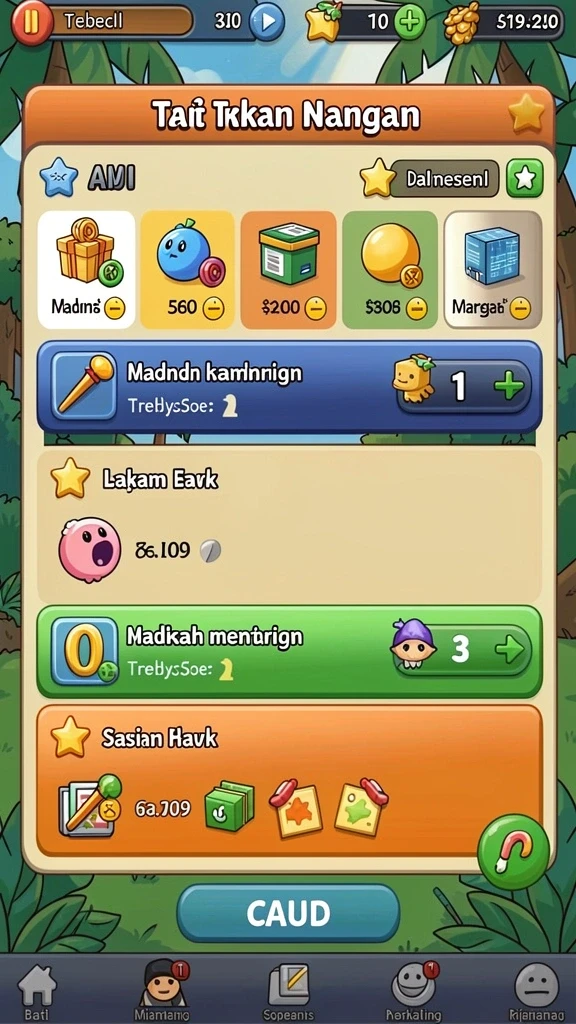Tap the green star button beside Dalnesenl
Viewport: 576px width, 1024px height.
(524, 178)
